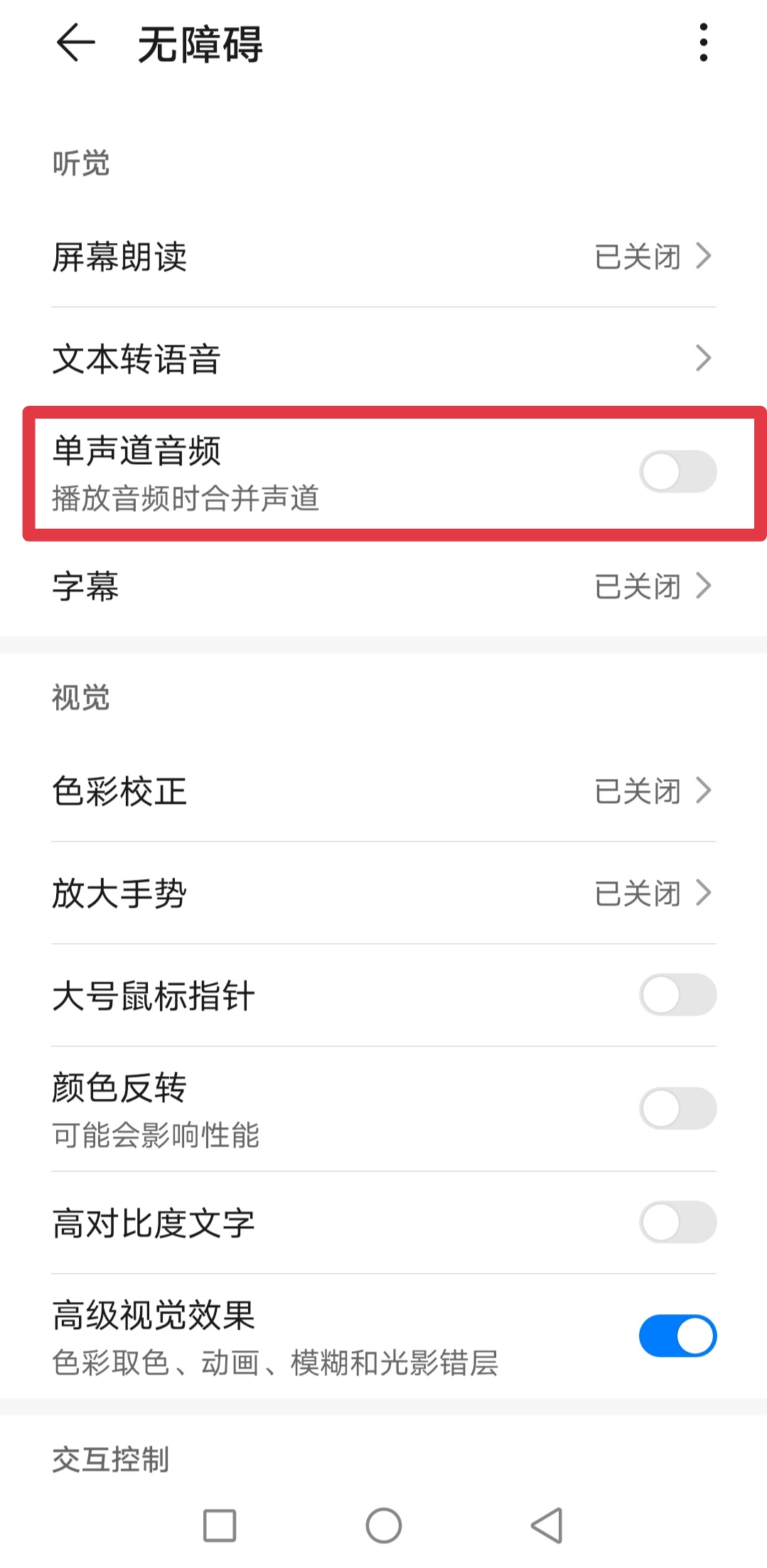Image resolution: width=767 pixels, height=1568 pixels.
Task: Enable 颜色反转 toggle
Action: click(x=677, y=1109)
